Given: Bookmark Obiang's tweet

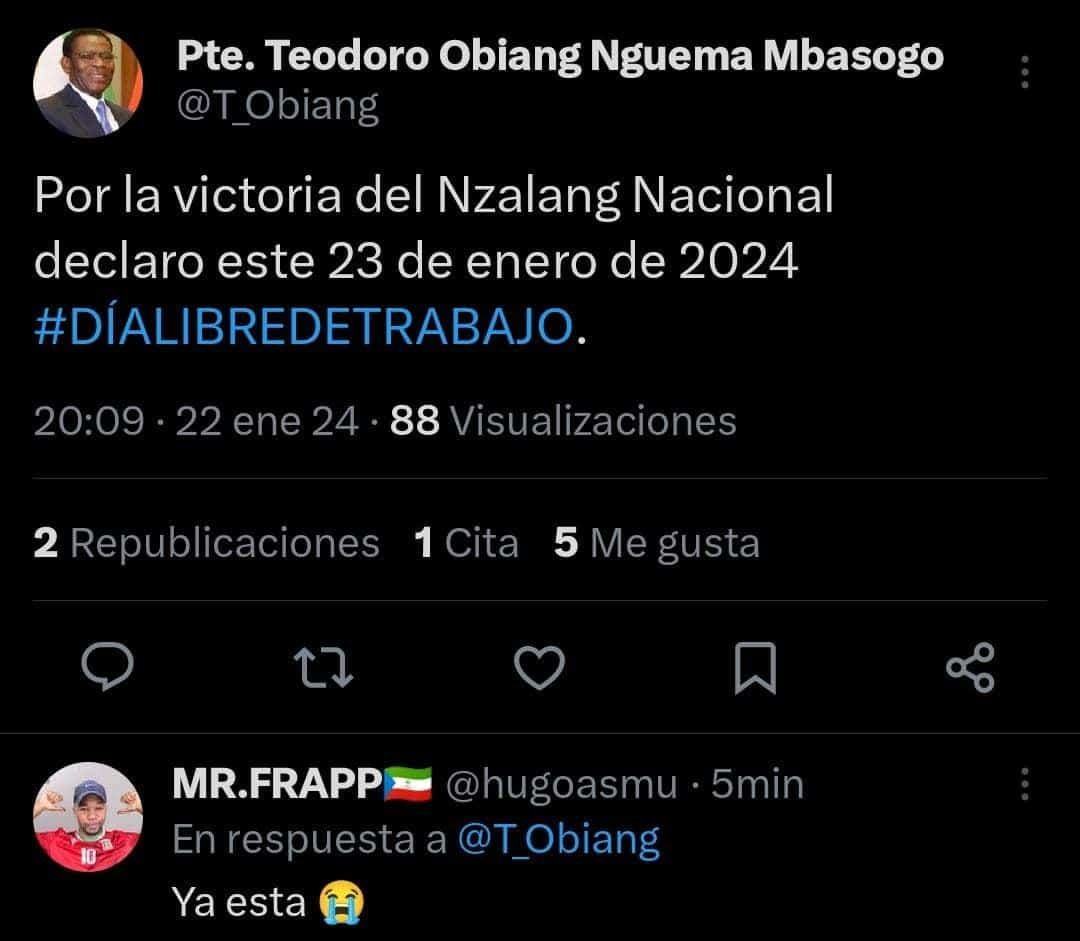Looking at the screenshot, I should tap(755, 668).
